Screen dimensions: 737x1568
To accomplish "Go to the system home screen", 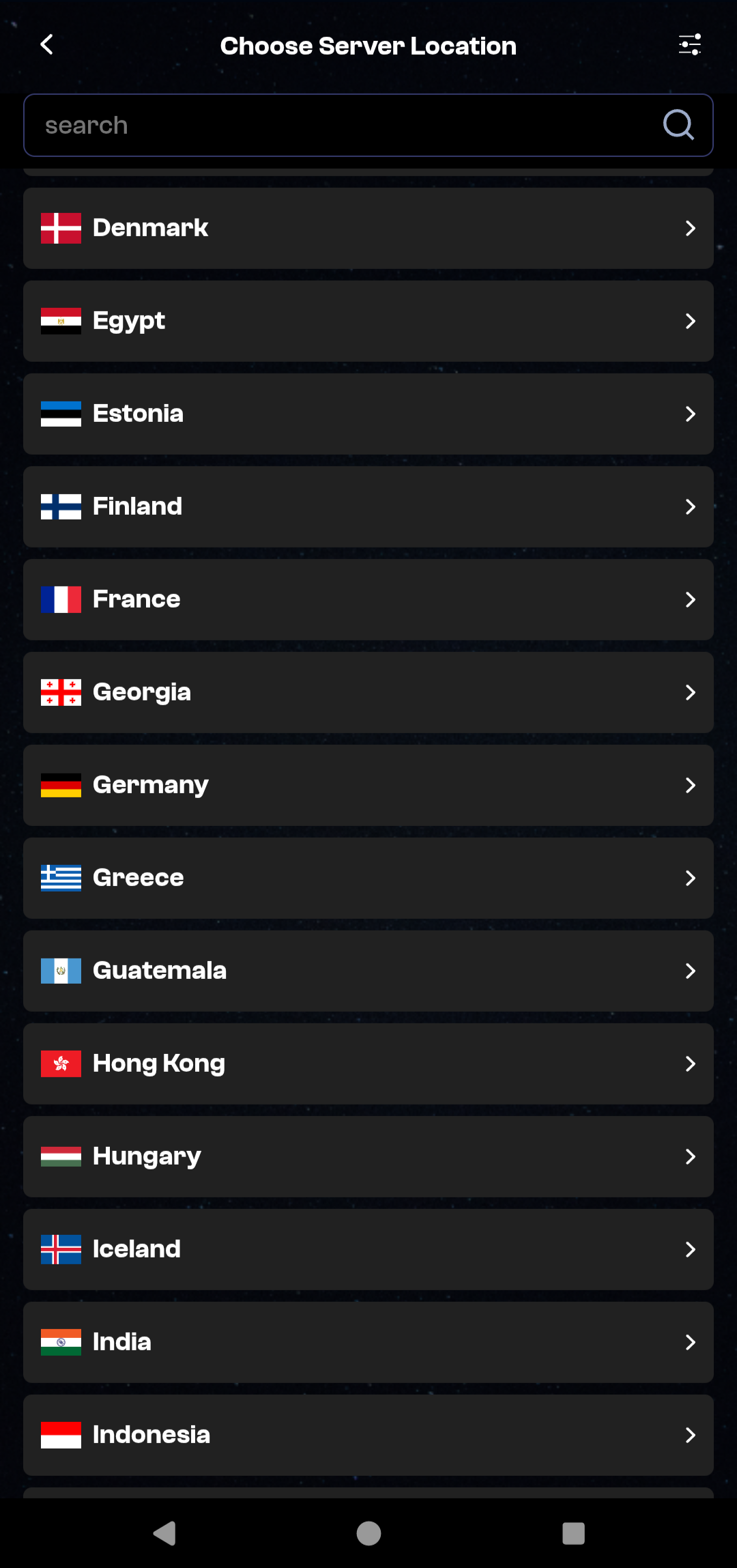I will (x=369, y=1533).
